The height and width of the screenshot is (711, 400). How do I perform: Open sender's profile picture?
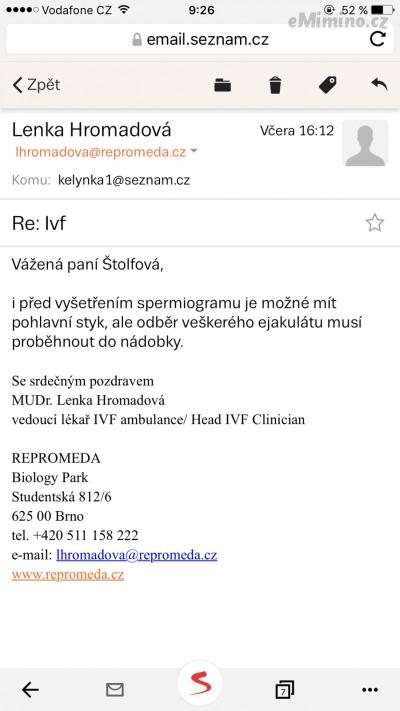pos(365,143)
